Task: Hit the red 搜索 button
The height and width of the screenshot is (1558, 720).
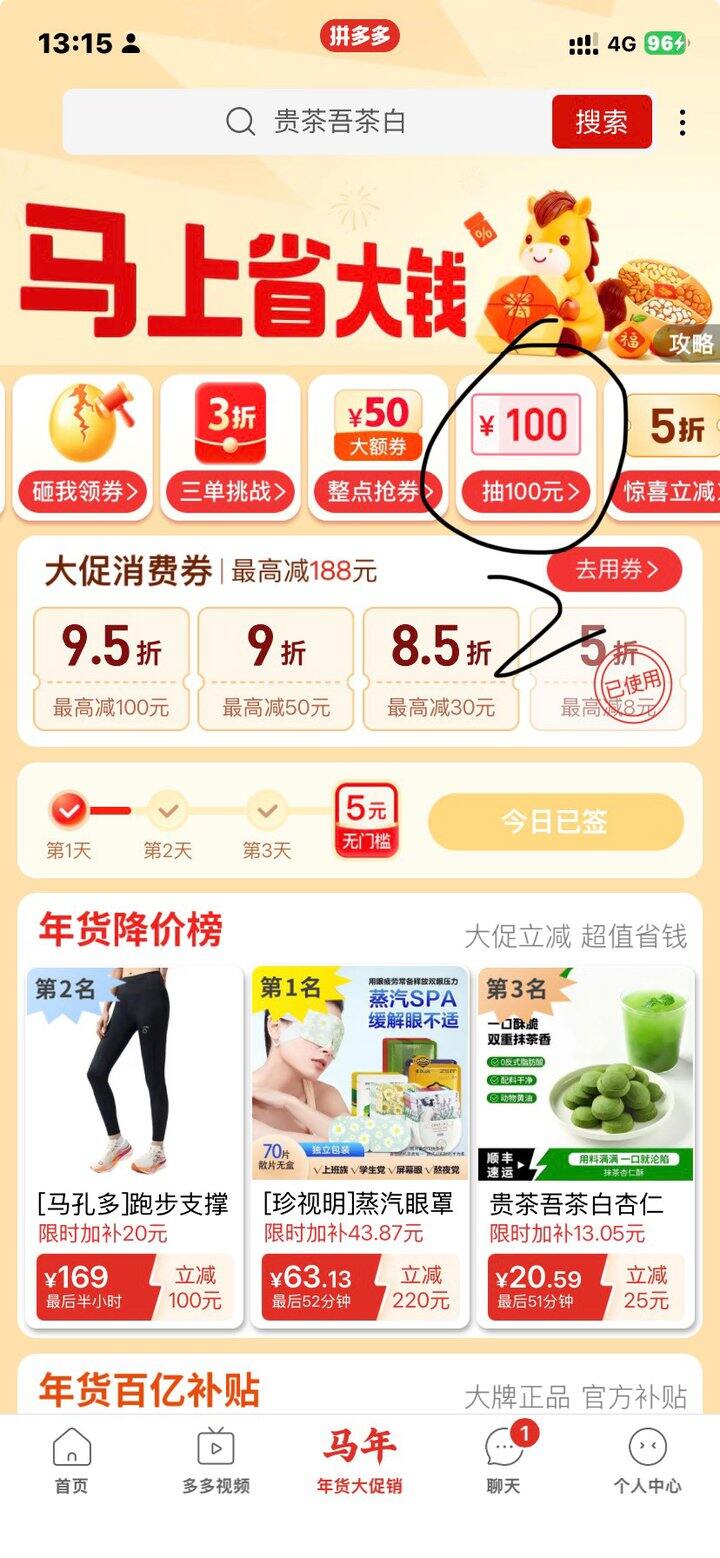Action: (601, 122)
